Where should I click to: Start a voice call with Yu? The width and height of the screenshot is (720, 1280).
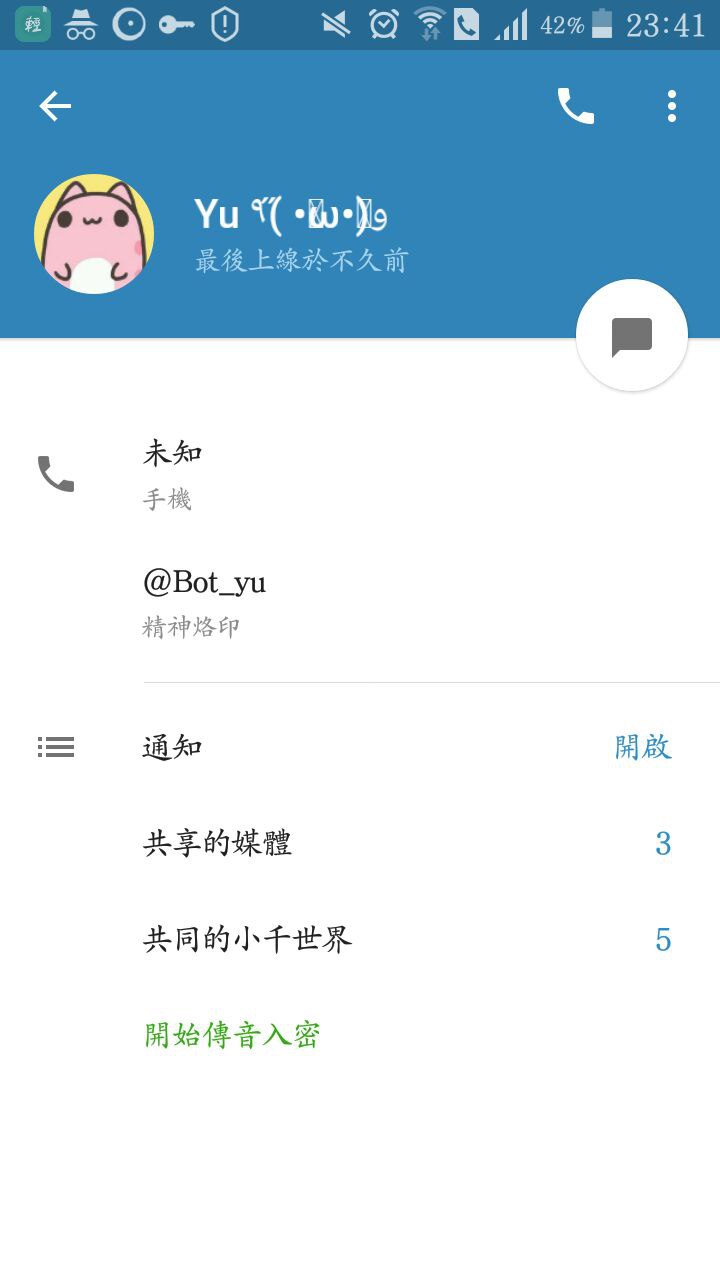point(575,106)
